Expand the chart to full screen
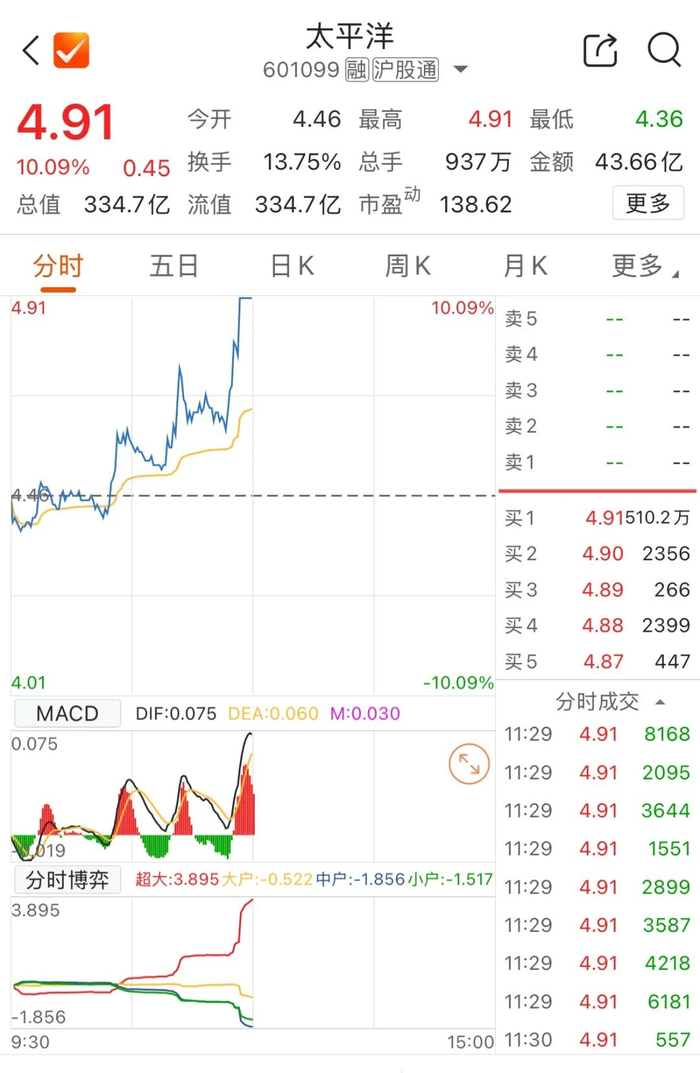This screenshot has width=700, height=1073. coord(469,764)
